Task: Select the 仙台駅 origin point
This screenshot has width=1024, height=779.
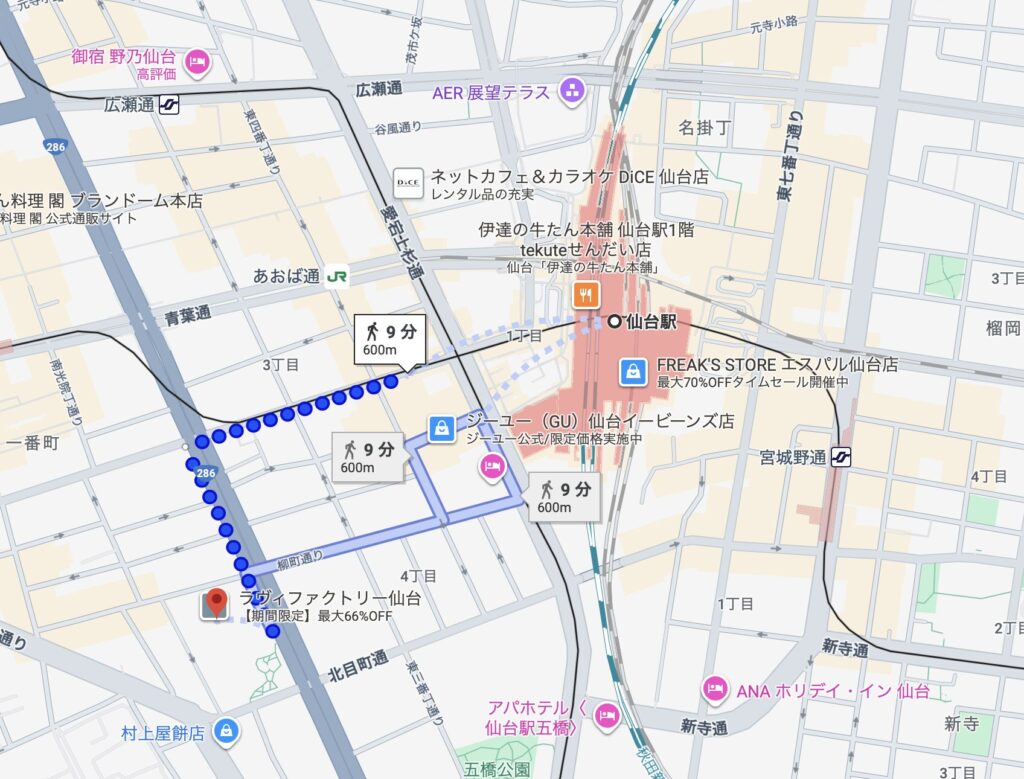Action: (614, 322)
